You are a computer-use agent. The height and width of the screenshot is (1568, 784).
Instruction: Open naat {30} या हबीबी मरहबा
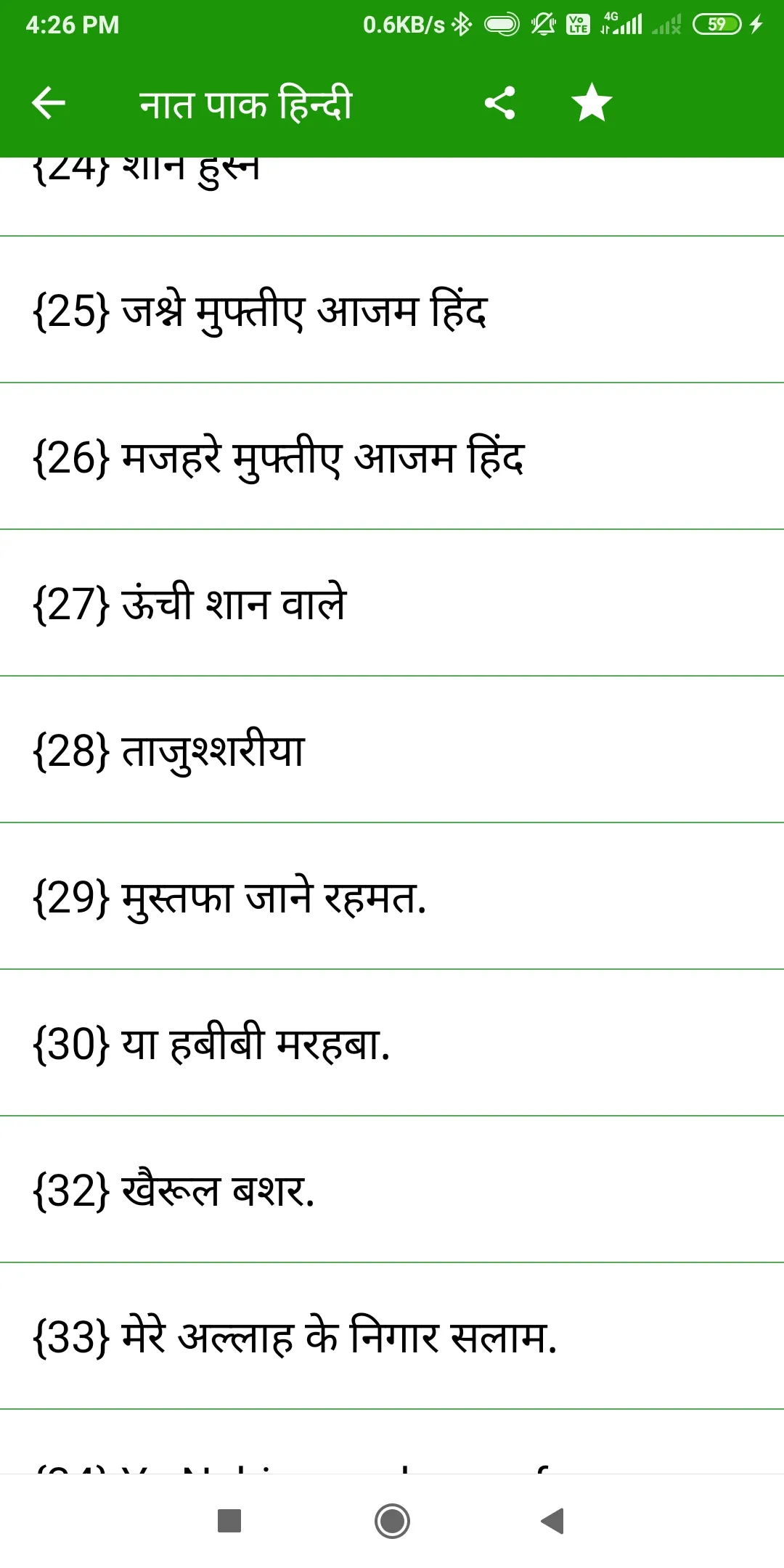click(x=392, y=1044)
